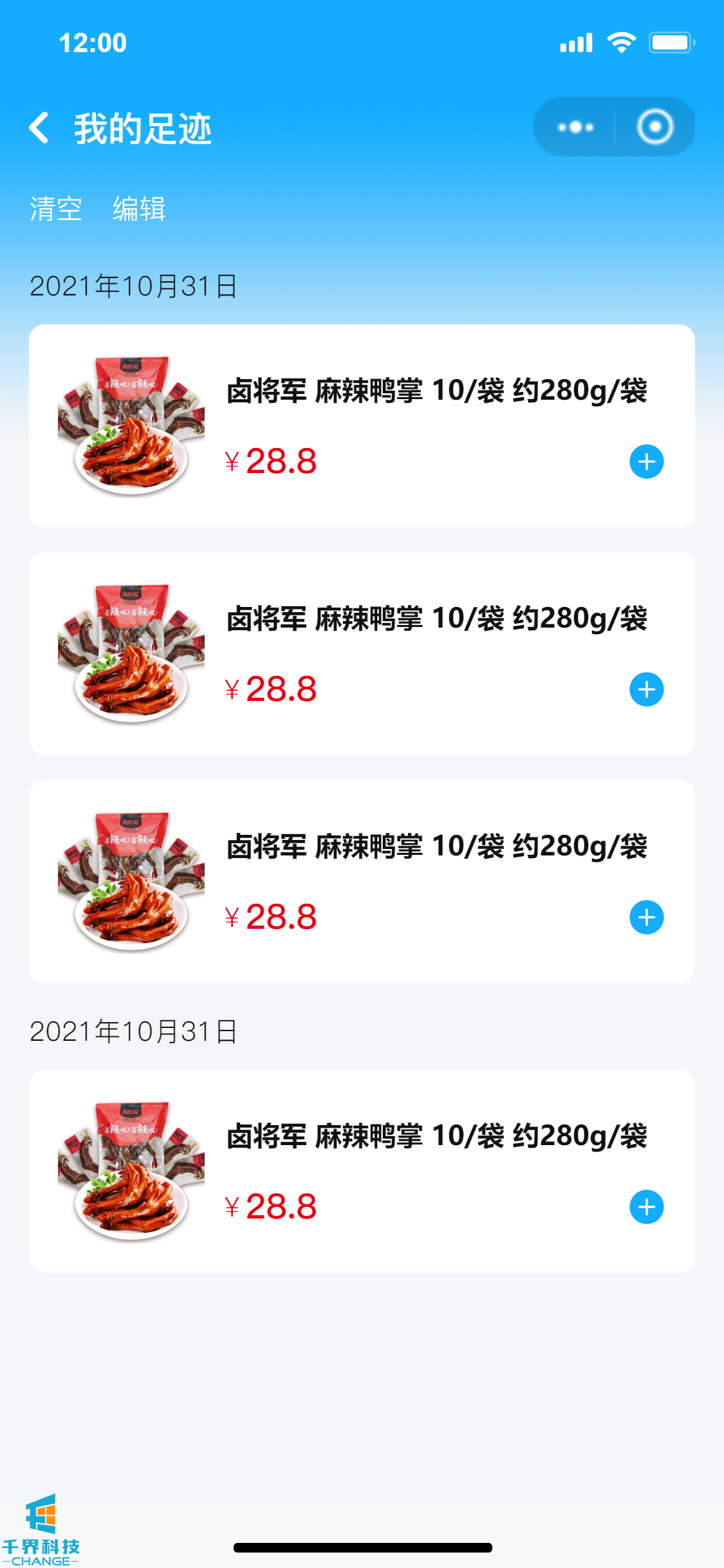Go back from 我的足迹 page
This screenshot has height=1568, width=724.
(40, 127)
